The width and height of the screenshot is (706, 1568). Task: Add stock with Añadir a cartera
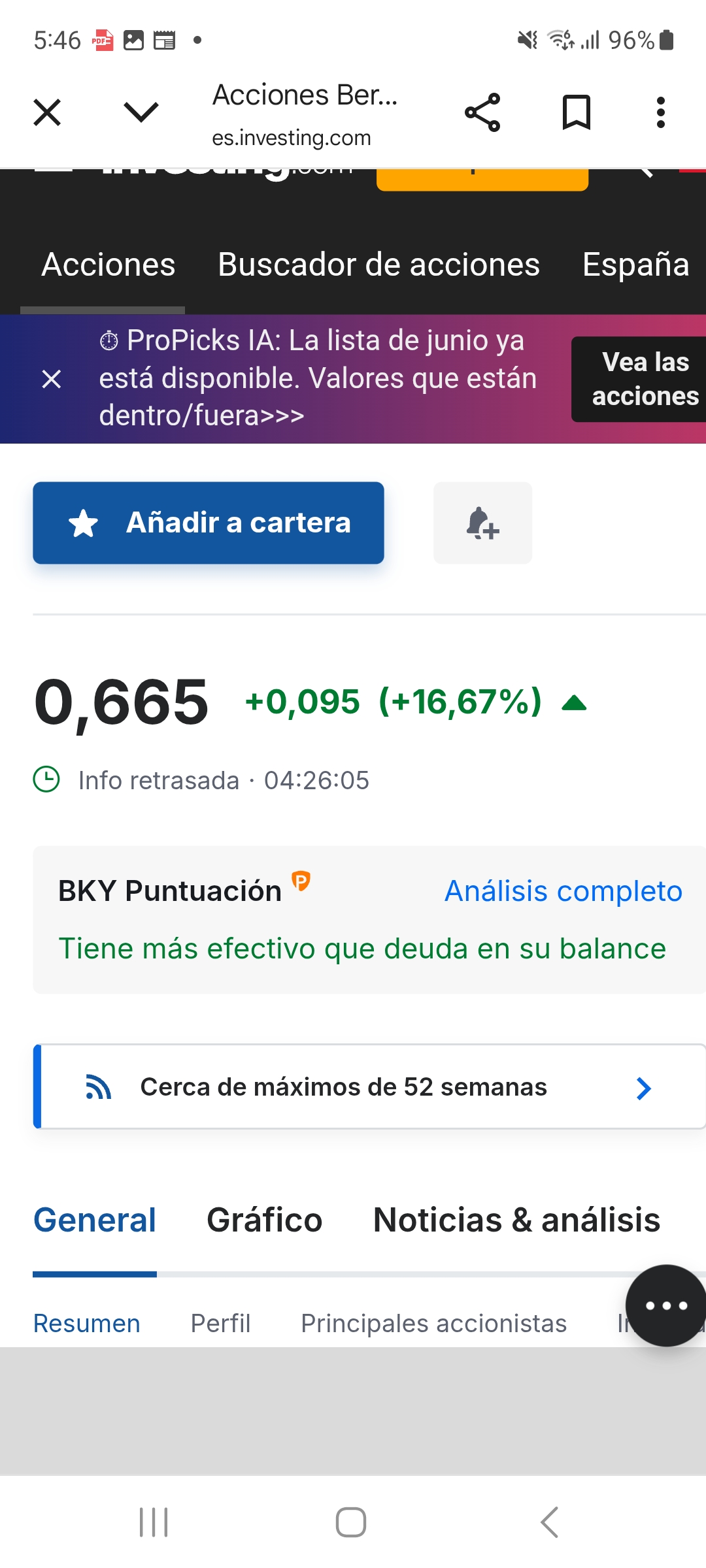[x=209, y=523]
